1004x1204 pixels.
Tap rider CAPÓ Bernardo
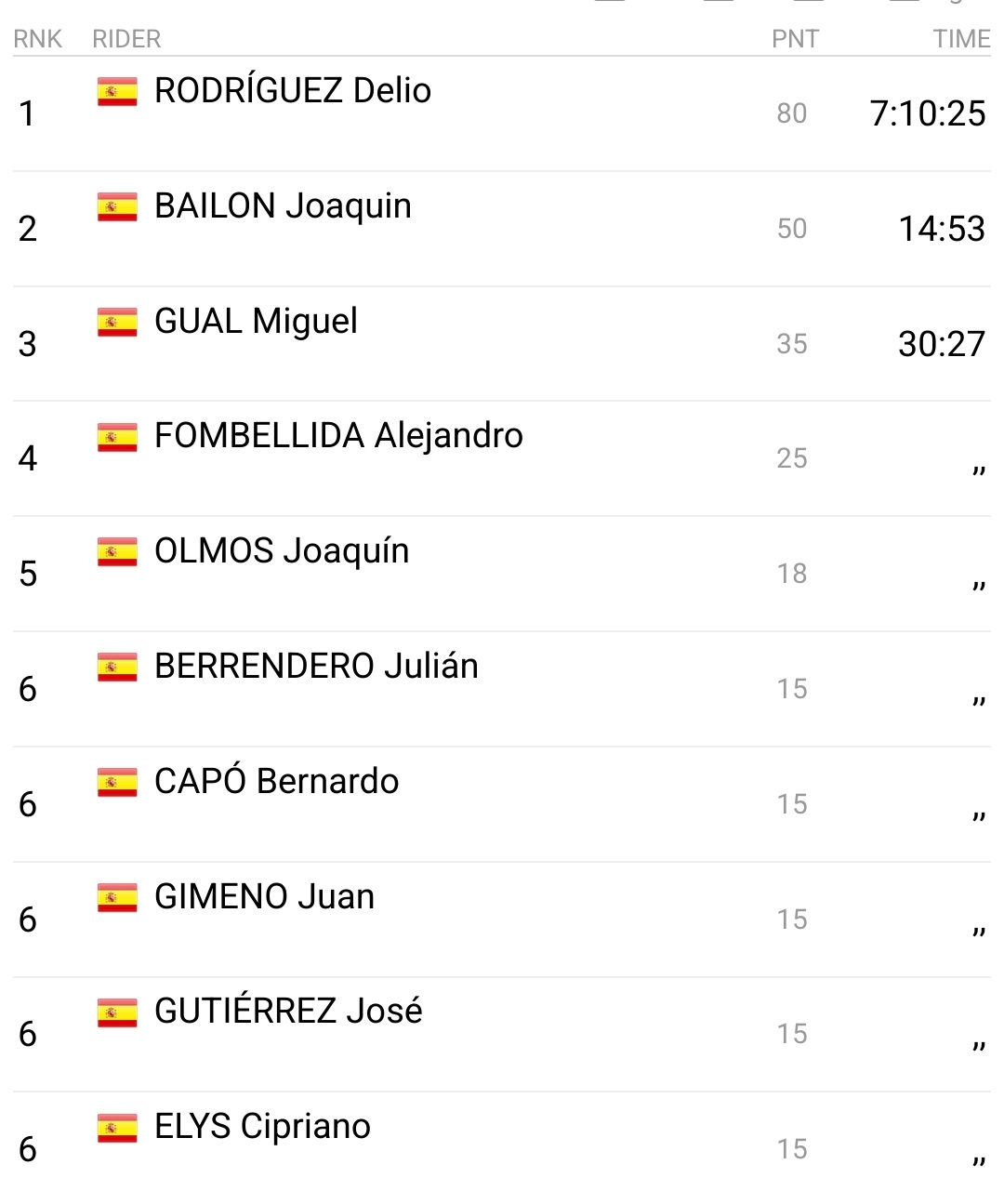pyautogui.click(x=276, y=782)
